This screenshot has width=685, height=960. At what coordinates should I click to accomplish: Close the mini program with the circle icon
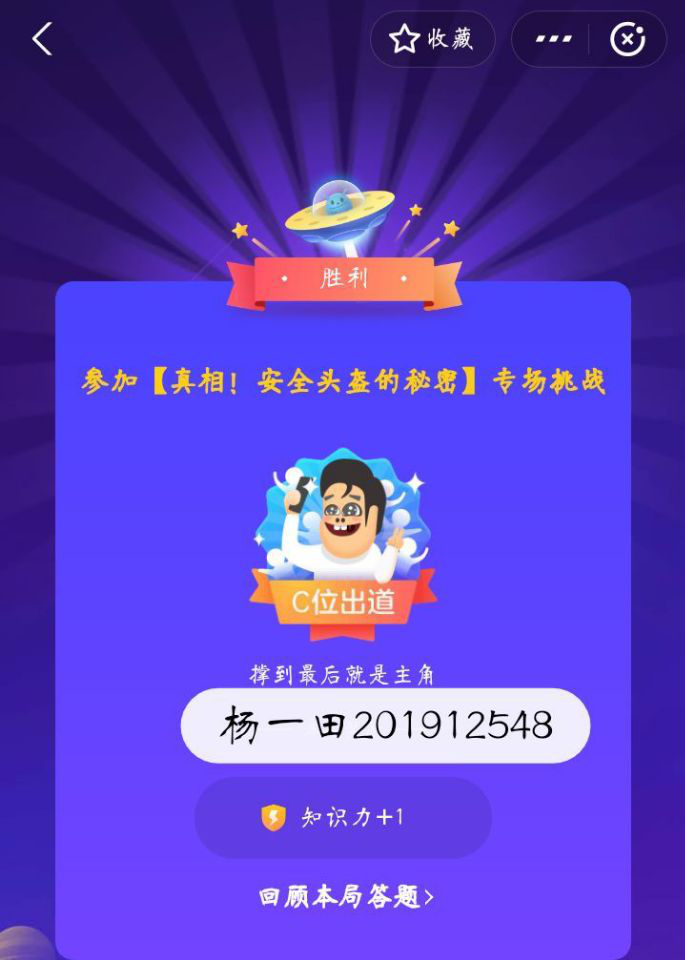(x=627, y=40)
